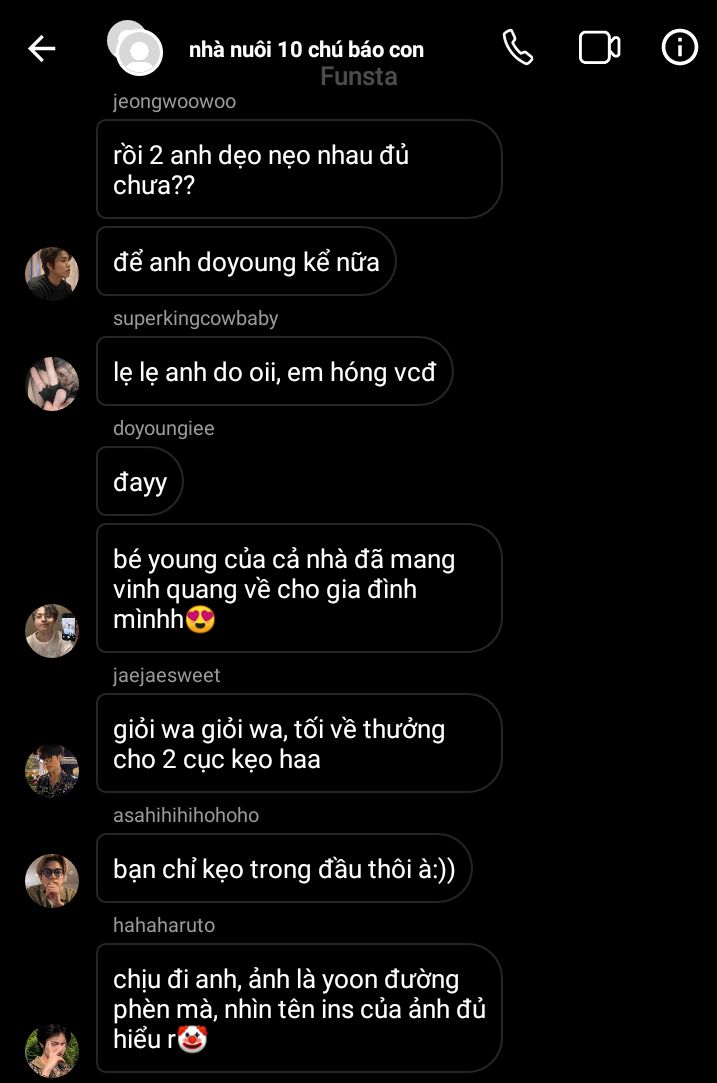View asahihihihohoho's avatar
Image resolution: width=717 pixels, height=1083 pixels.
[x=52, y=880]
